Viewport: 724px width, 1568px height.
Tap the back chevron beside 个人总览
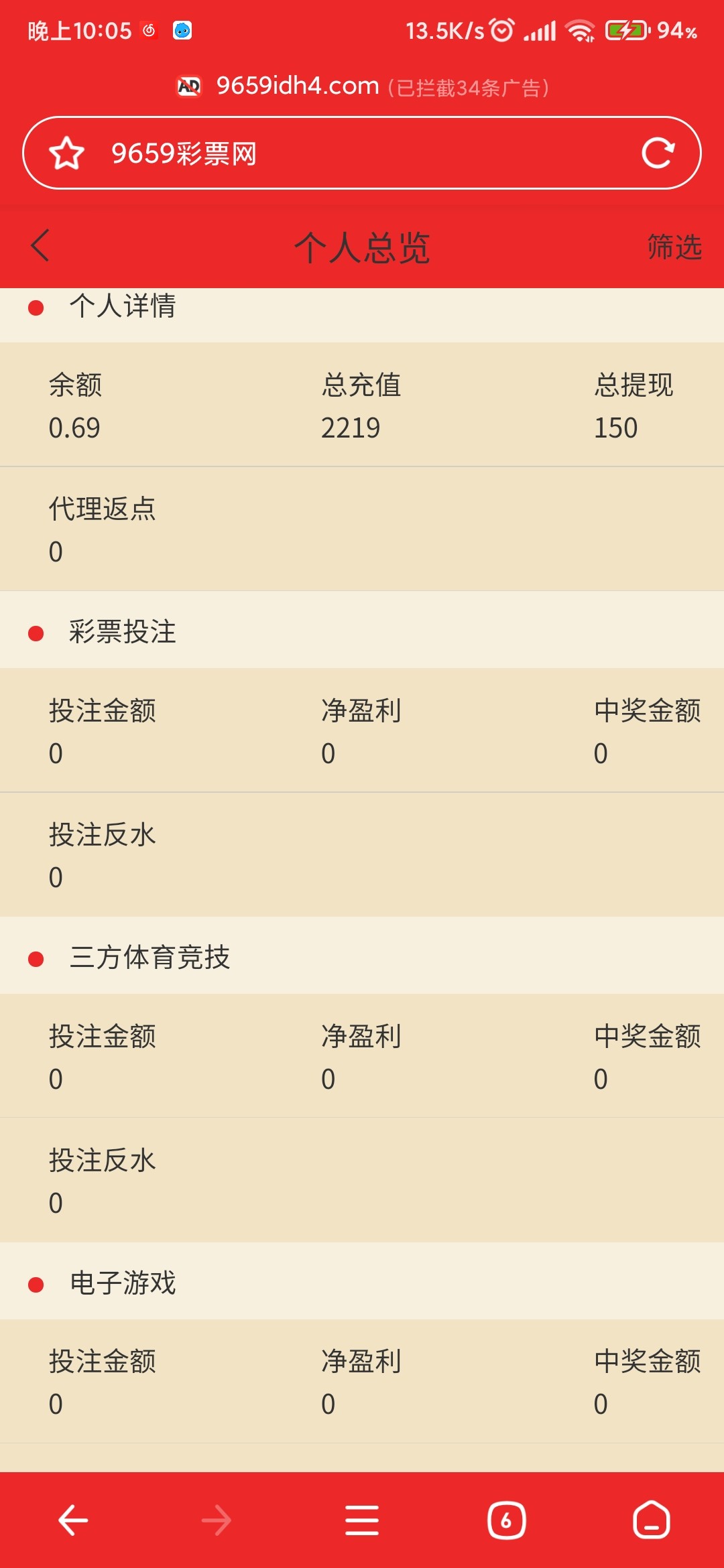click(38, 247)
